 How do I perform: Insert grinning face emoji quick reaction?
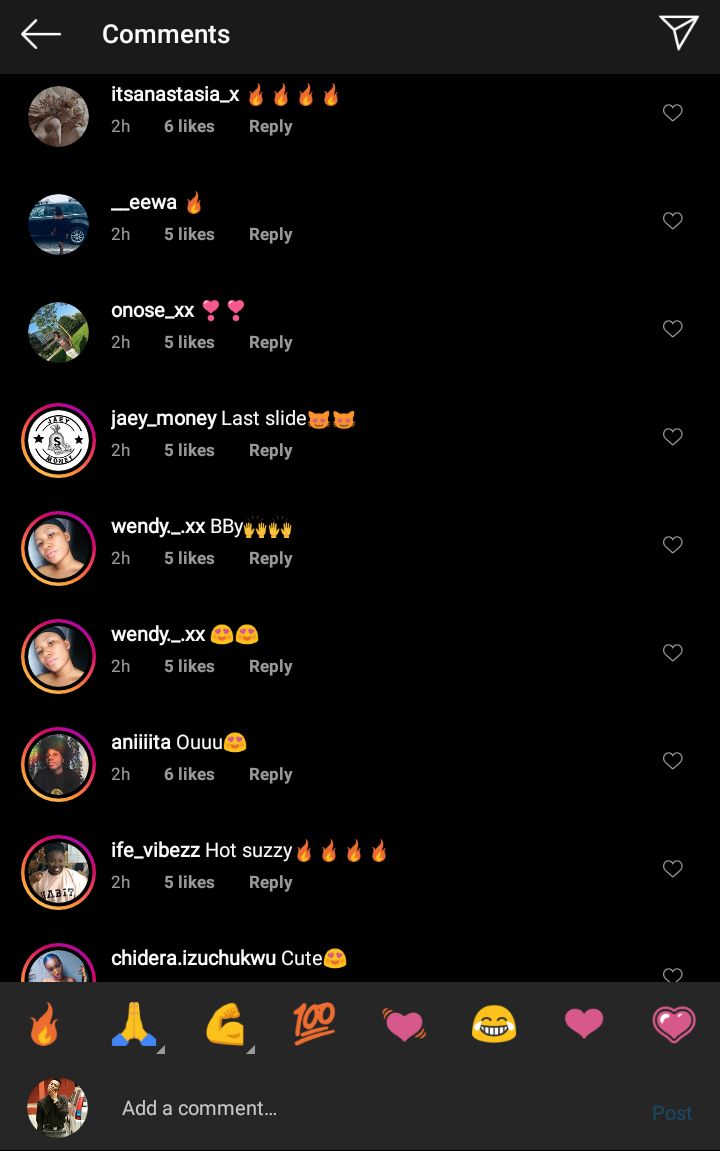[494, 1025]
